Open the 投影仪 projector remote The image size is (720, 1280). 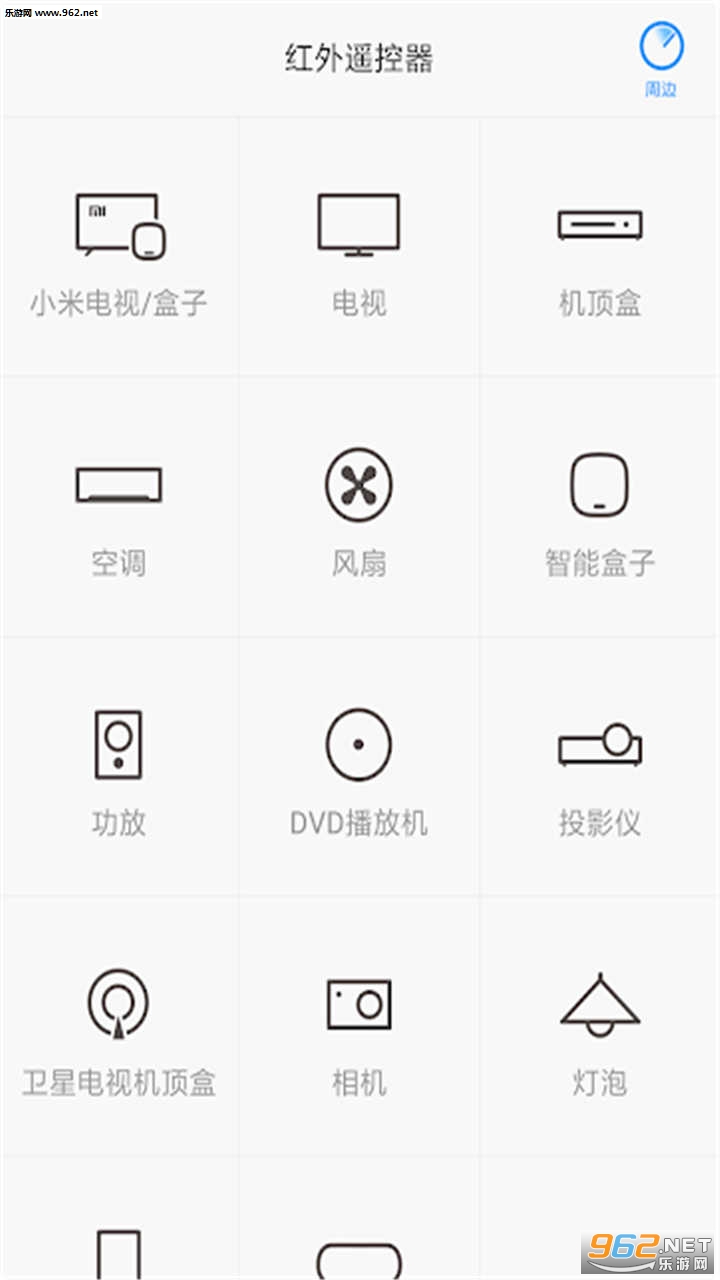click(x=599, y=768)
